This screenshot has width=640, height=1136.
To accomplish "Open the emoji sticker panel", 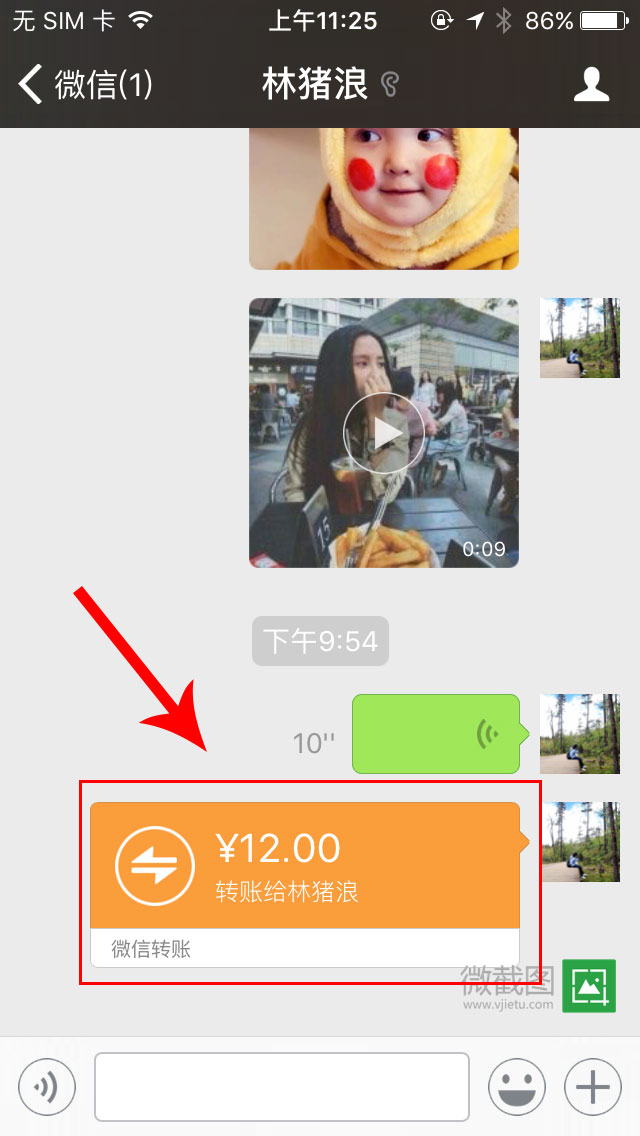I will tap(517, 1086).
